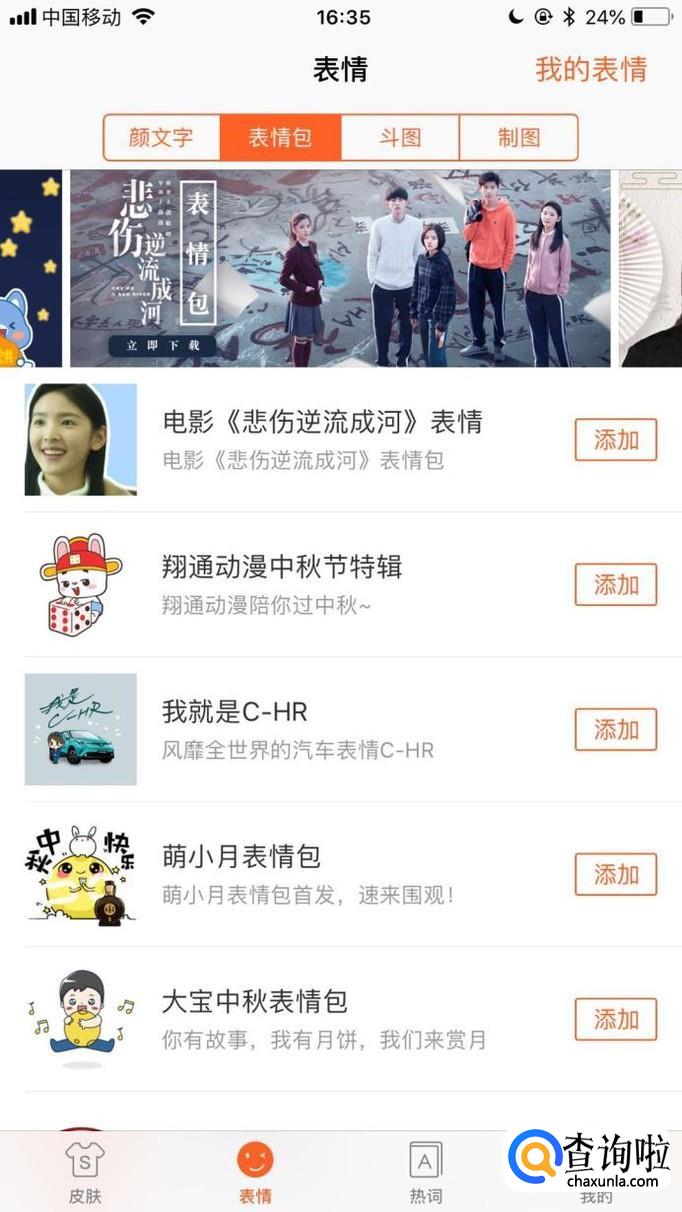Tap 添加 next to 大宝中秋表情包
Screen dimensions: 682x1212
[615, 1020]
